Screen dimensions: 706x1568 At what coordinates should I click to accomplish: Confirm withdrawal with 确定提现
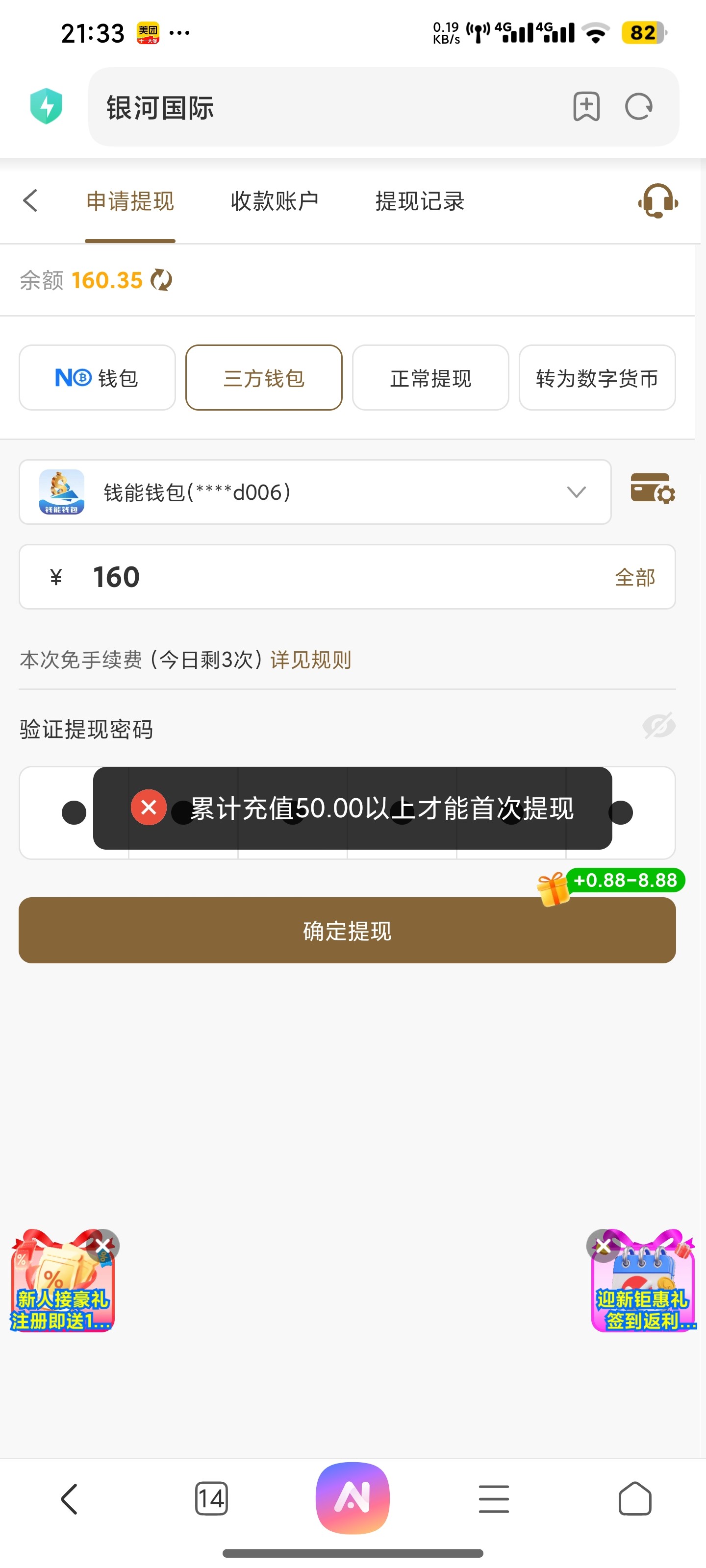(347, 931)
